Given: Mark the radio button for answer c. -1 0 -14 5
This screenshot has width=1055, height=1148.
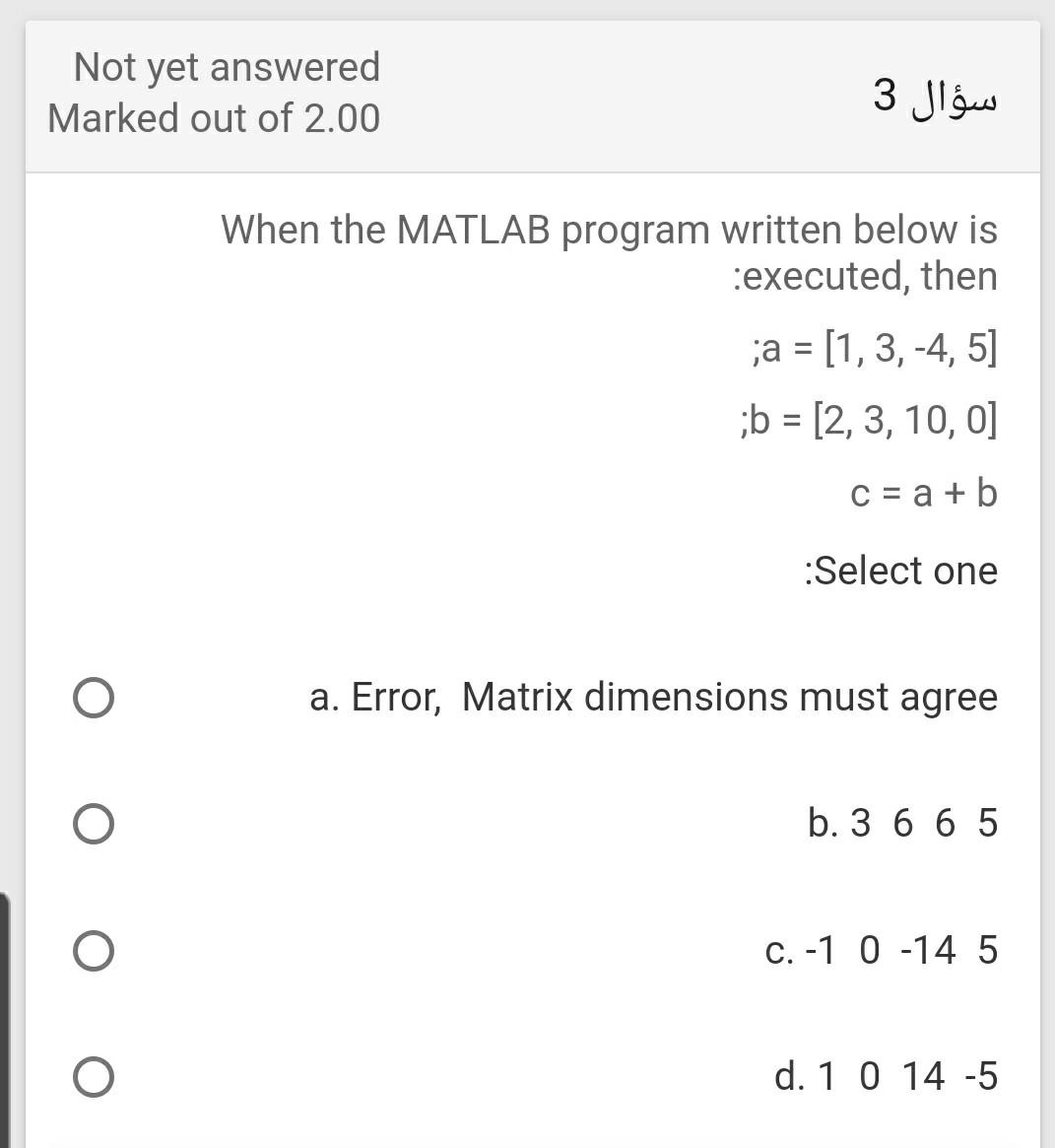Looking at the screenshot, I should 93,951.
